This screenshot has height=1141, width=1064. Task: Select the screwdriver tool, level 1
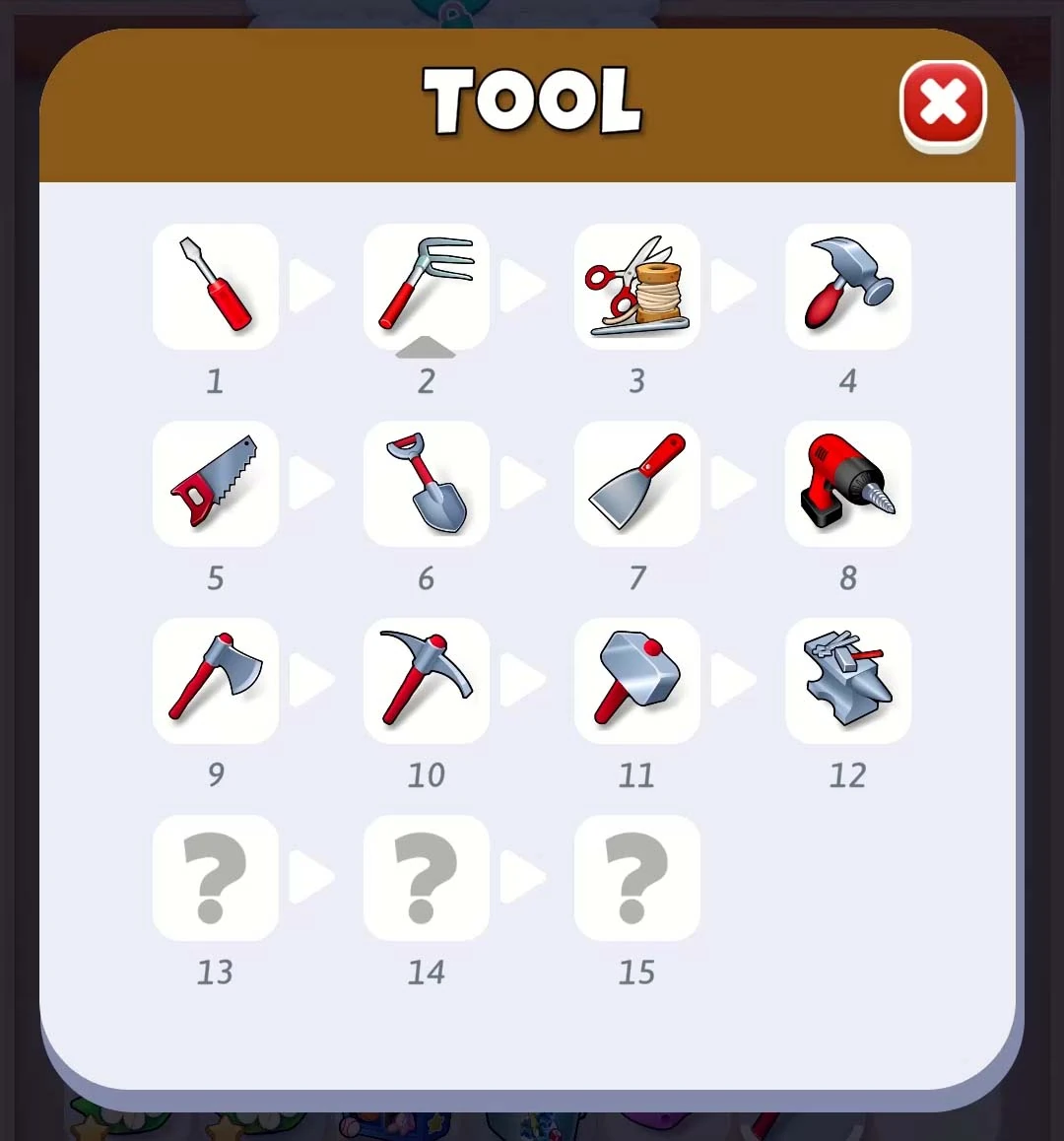click(x=216, y=286)
